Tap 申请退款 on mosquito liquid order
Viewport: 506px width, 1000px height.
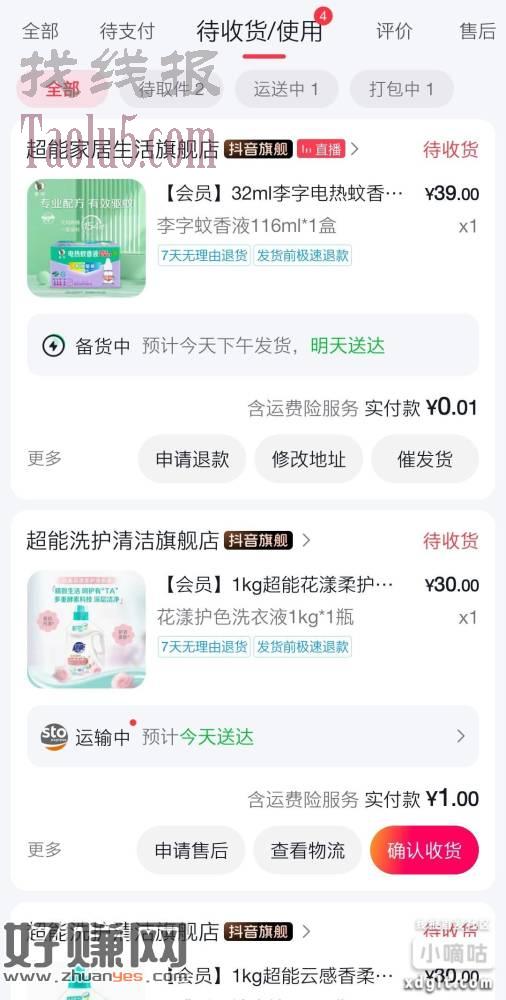click(x=192, y=459)
